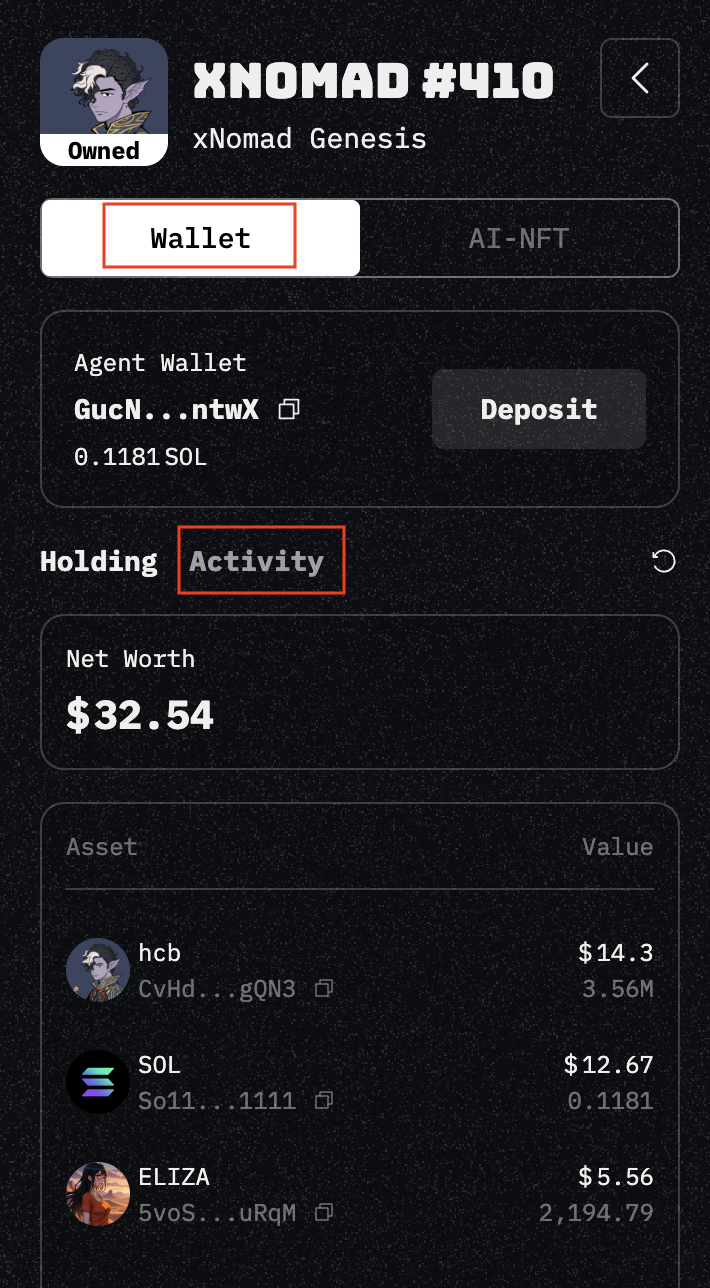Copy the SOL token address
Screen dimensions: 710x1288
(323, 1101)
